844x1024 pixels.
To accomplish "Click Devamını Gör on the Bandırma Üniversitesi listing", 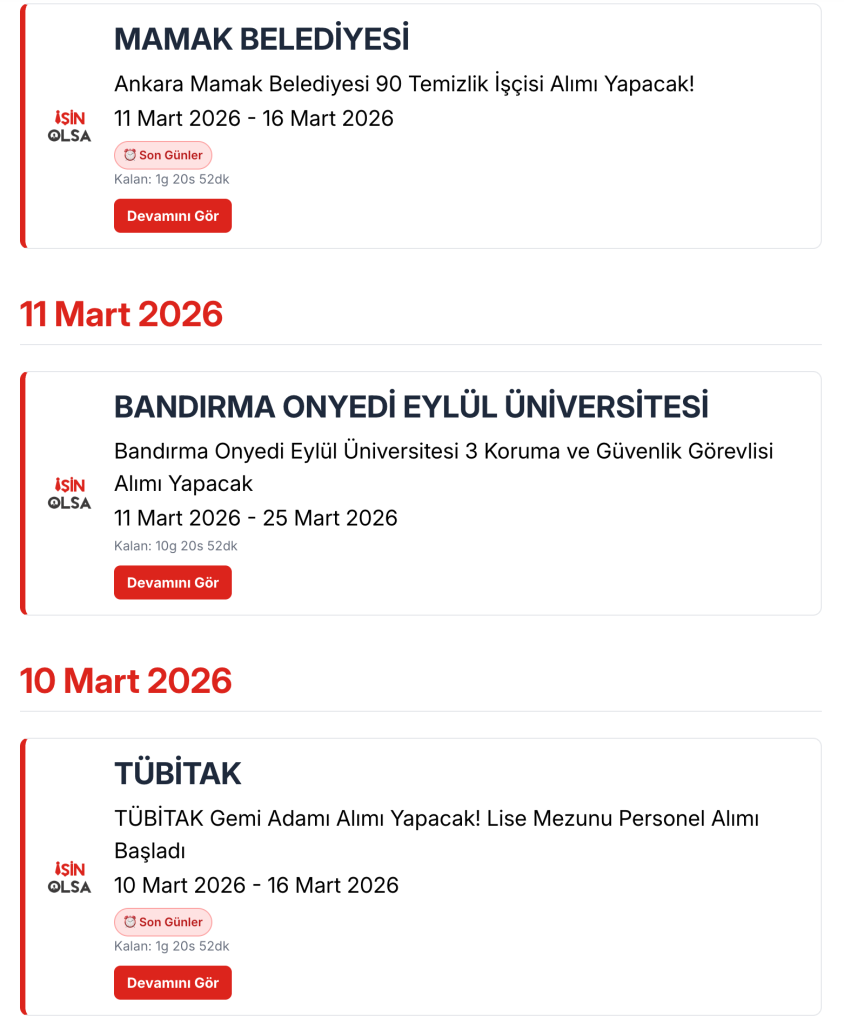I will click(x=172, y=582).
